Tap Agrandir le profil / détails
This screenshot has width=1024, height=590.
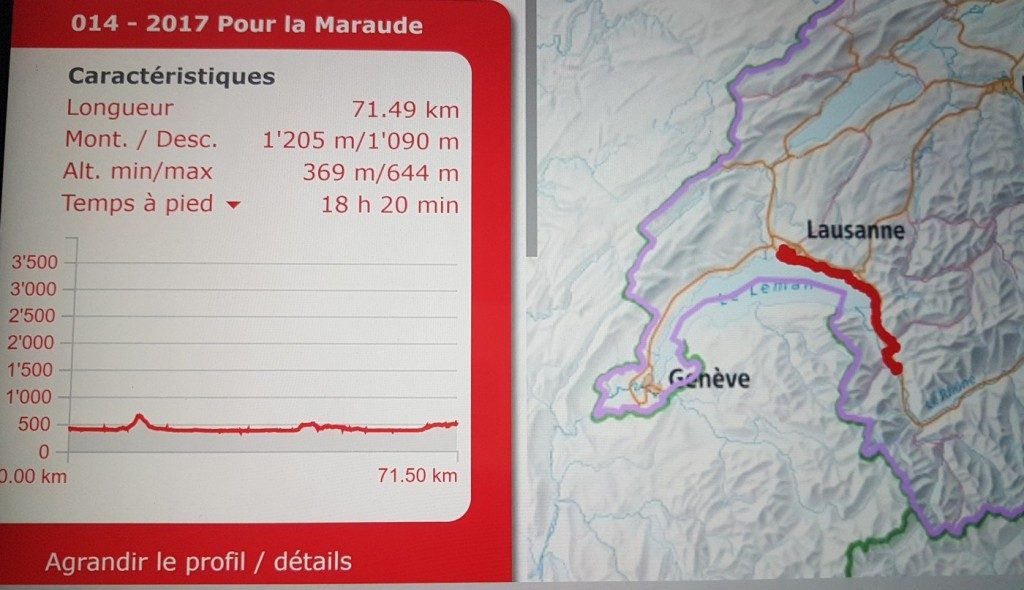pyautogui.click(x=198, y=561)
